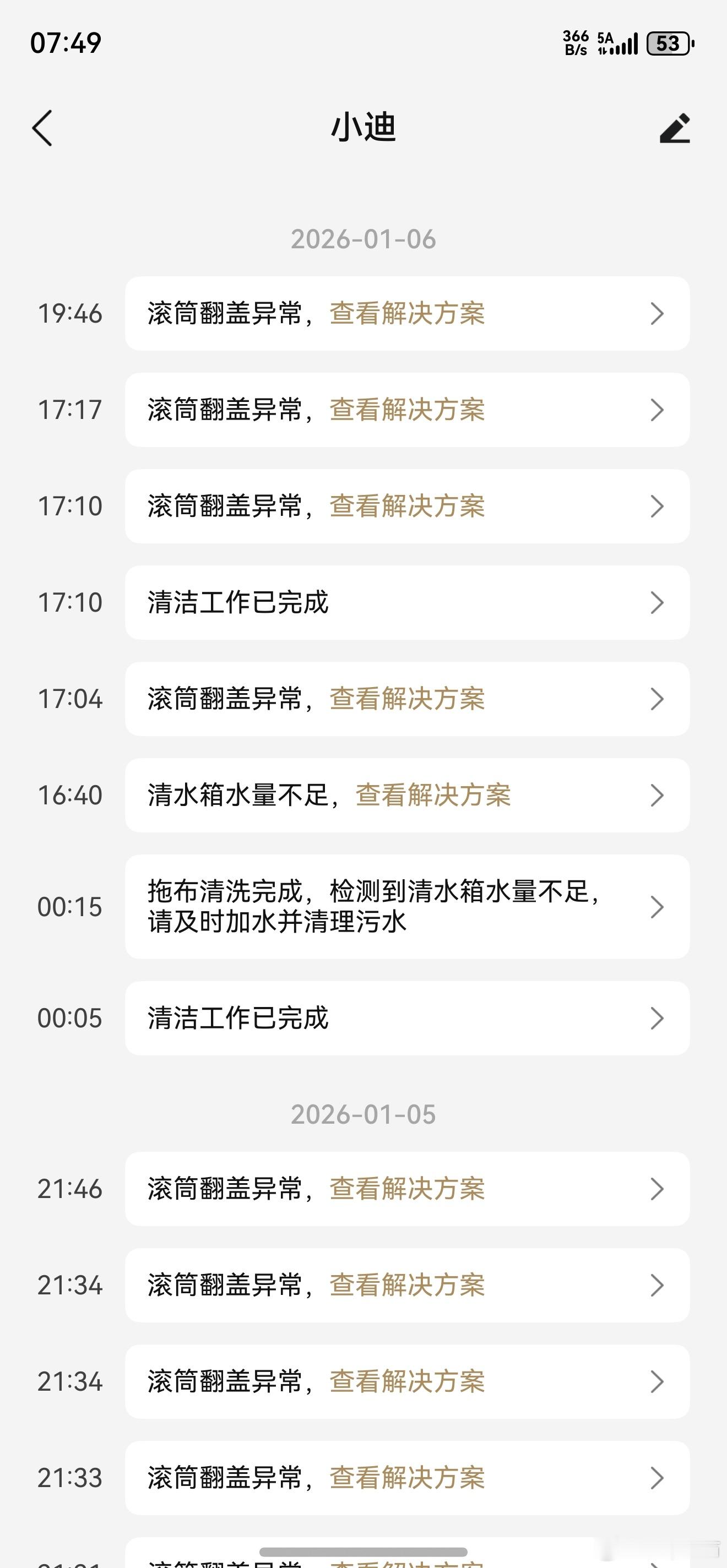Open the 00:05 清洁工作已完成 message

pyautogui.click(x=406, y=1018)
